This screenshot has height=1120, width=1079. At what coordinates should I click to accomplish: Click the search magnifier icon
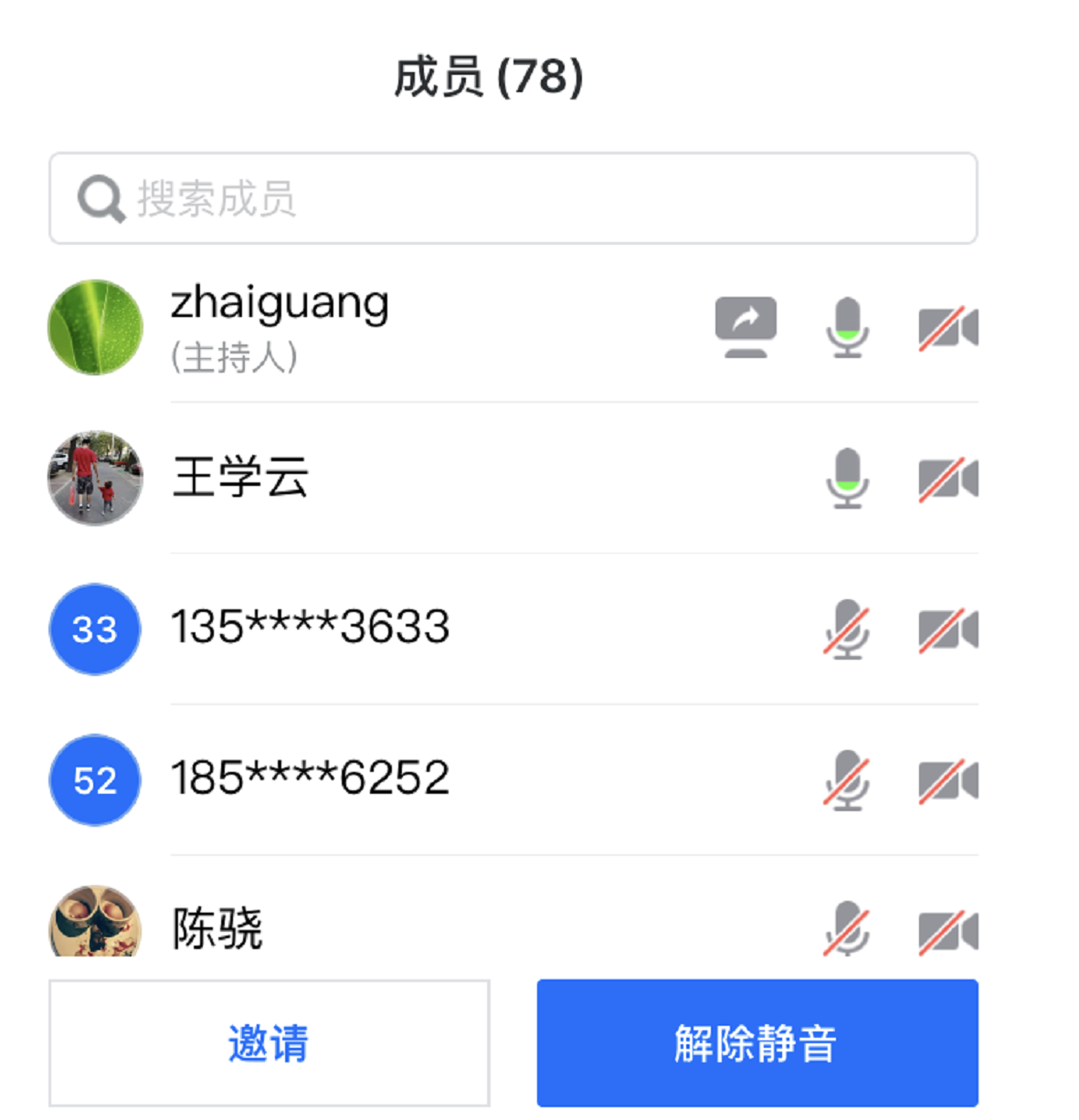click(x=100, y=197)
